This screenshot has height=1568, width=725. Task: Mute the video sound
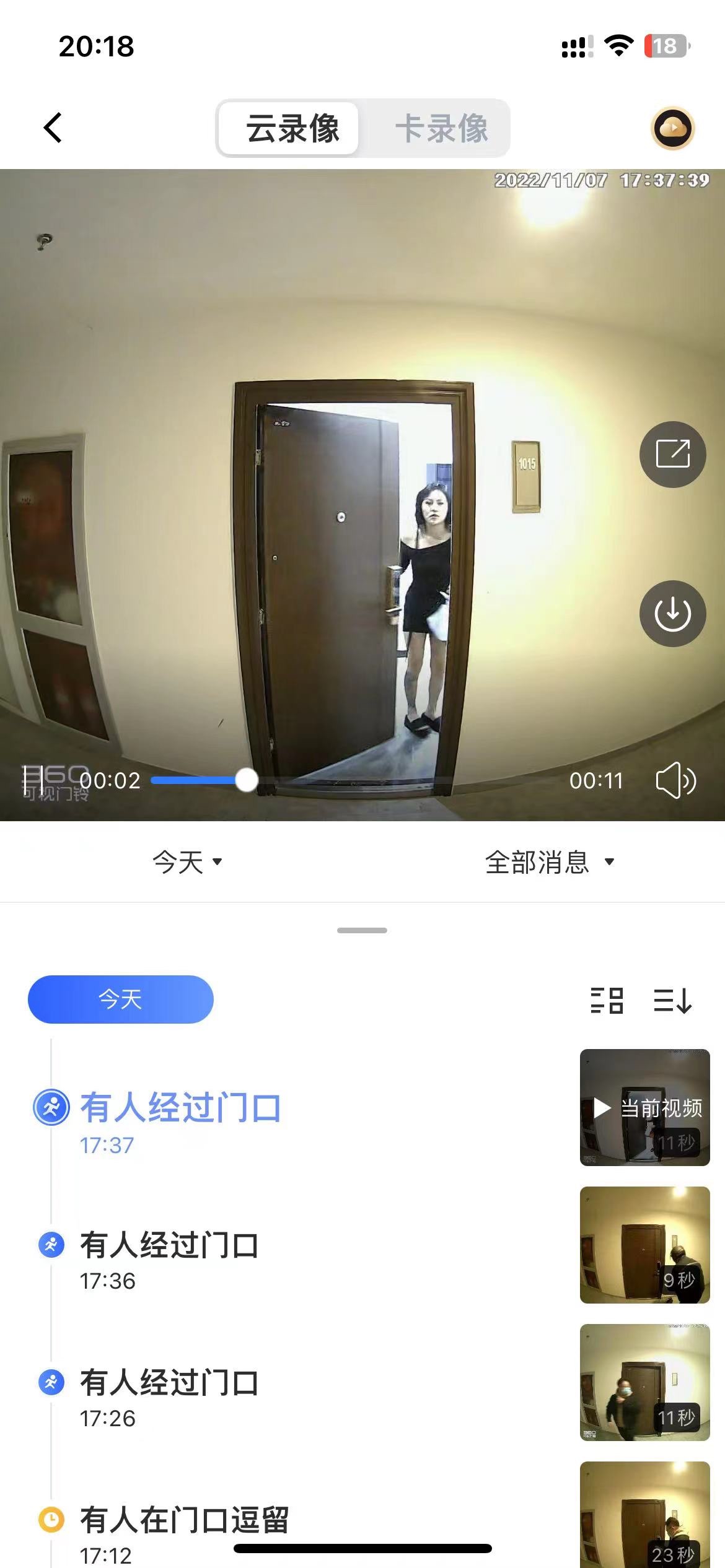pyautogui.click(x=675, y=780)
